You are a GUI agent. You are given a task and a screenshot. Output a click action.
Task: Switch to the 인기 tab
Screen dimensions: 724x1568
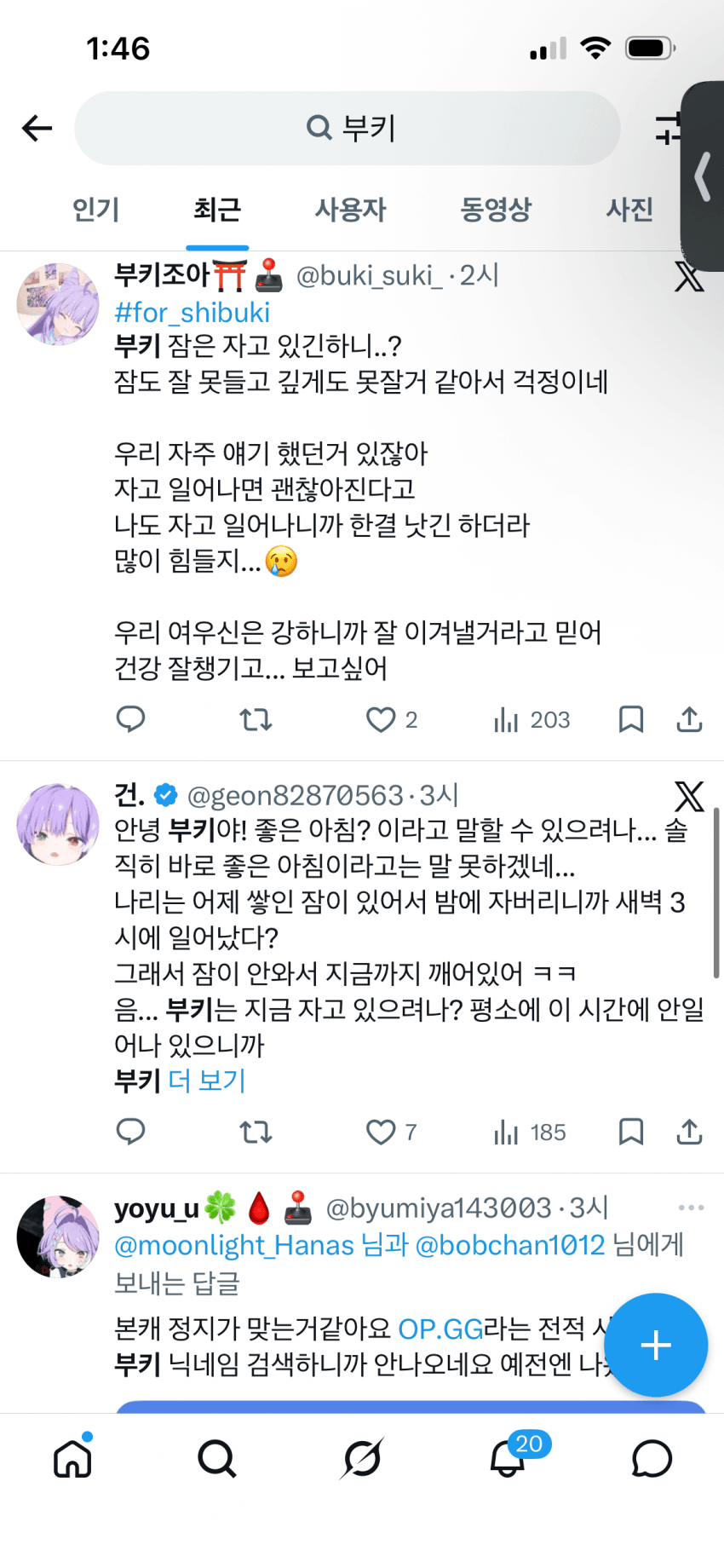(96, 209)
